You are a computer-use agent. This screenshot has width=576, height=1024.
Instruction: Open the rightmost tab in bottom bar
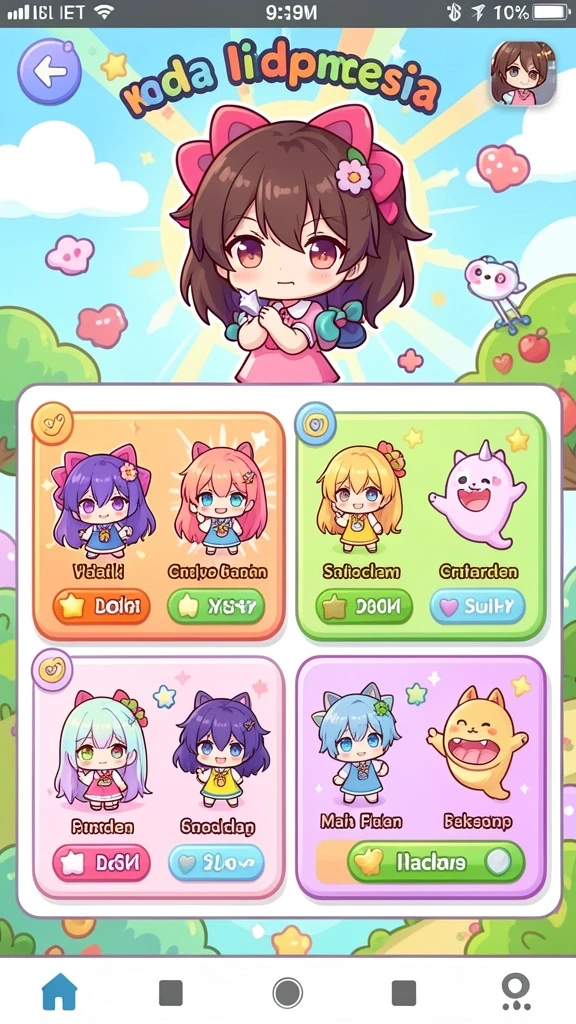[x=516, y=993]
